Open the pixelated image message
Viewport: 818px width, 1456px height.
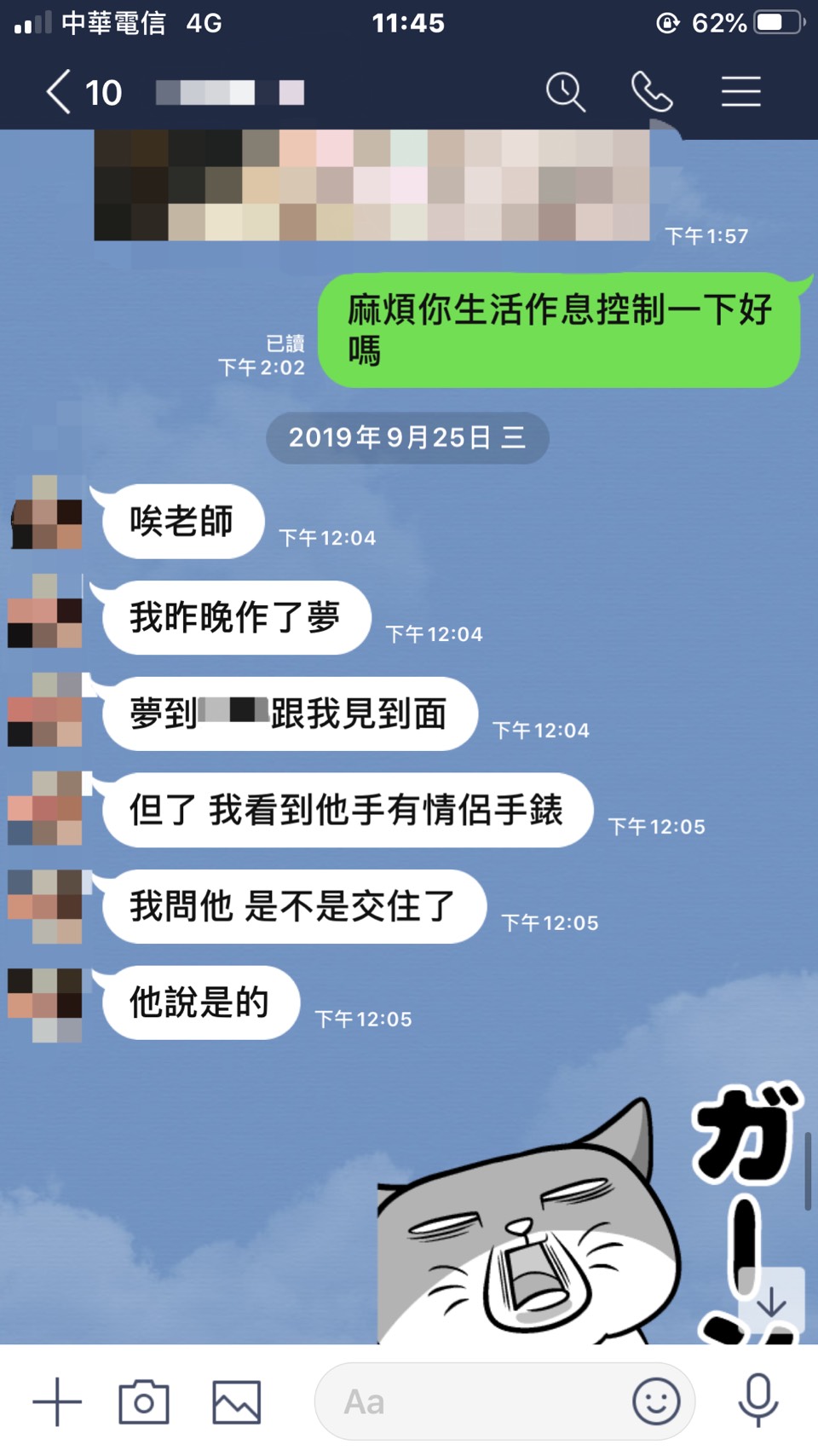pos(372,185)
